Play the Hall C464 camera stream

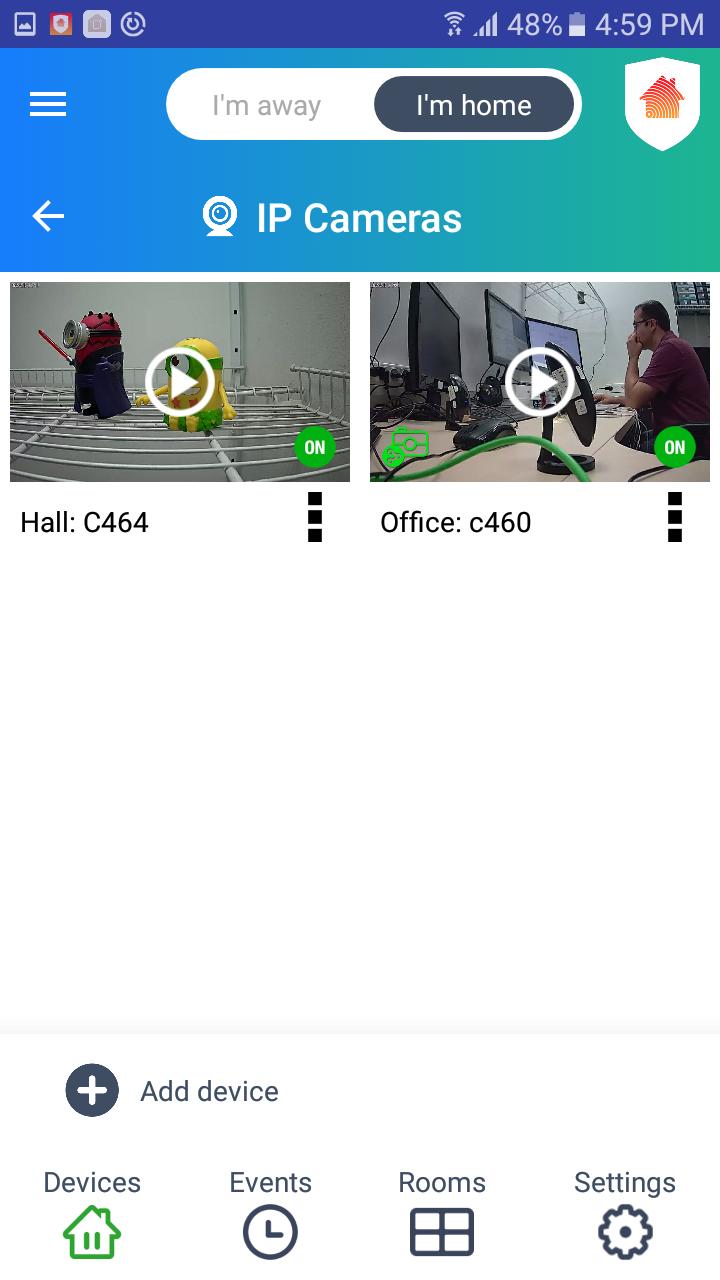[180, 381]
